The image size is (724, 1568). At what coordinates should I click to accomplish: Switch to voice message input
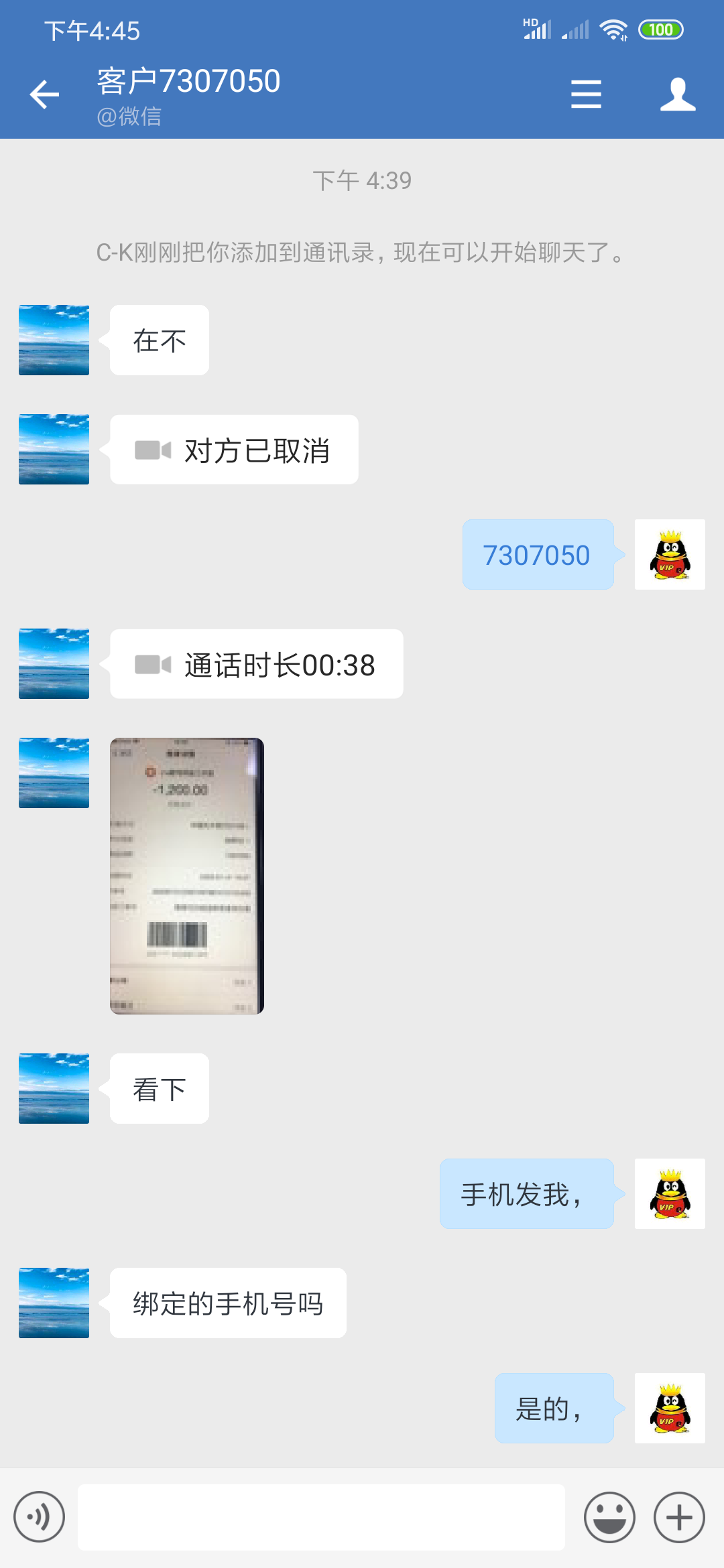(x=40, y=1517)
